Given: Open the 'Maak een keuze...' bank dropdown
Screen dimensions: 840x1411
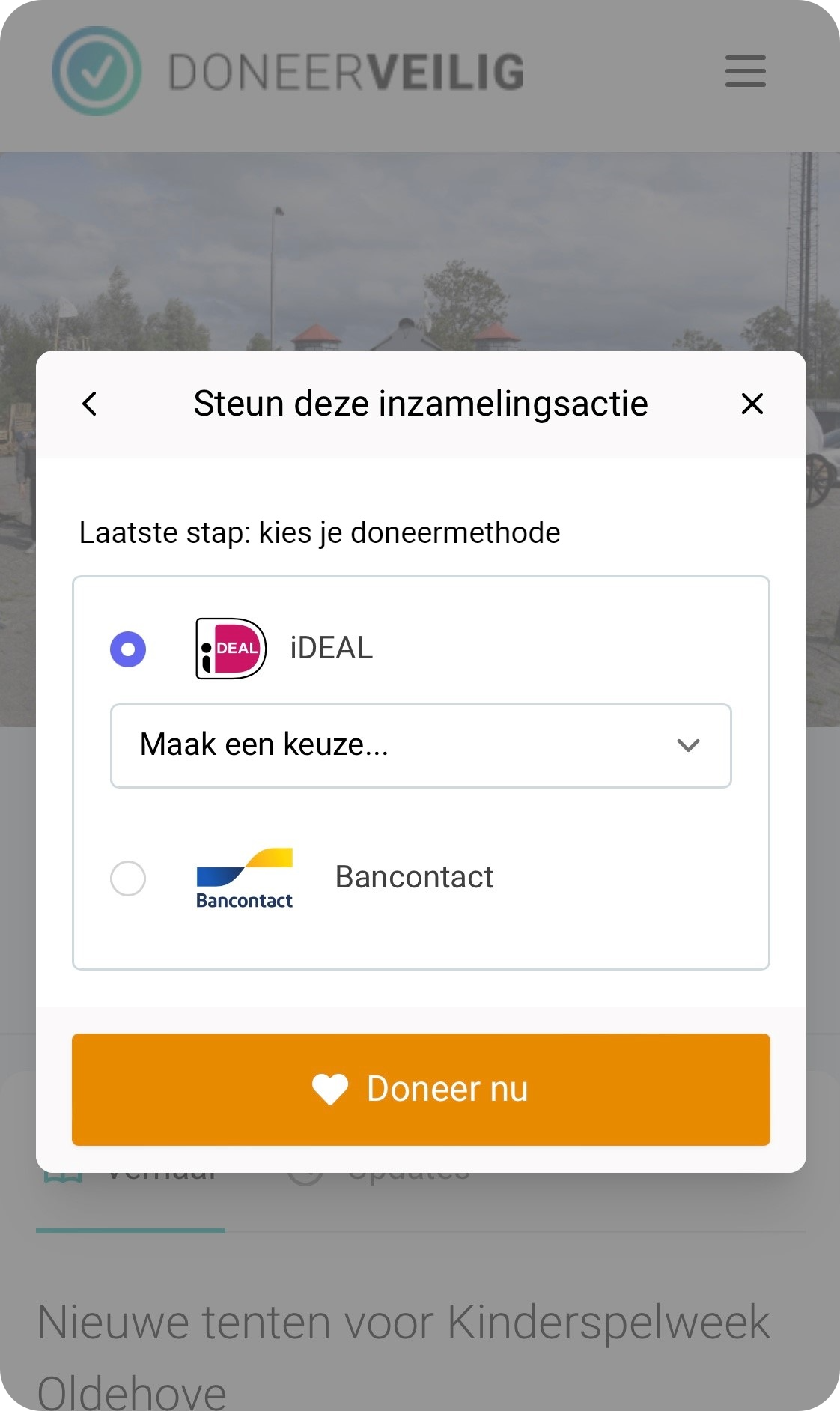Looking at the screenshot, I should 421,745.
